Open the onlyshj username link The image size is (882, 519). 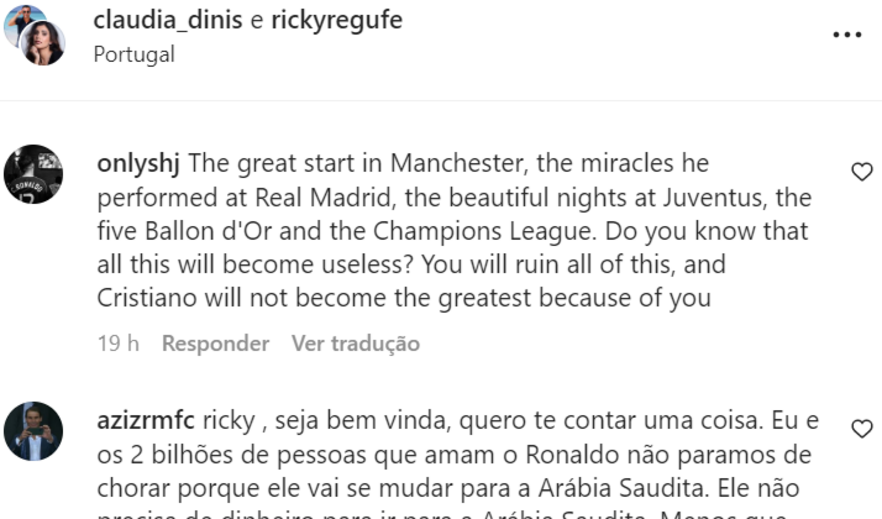pyautogui.click(x=139, y=162)
